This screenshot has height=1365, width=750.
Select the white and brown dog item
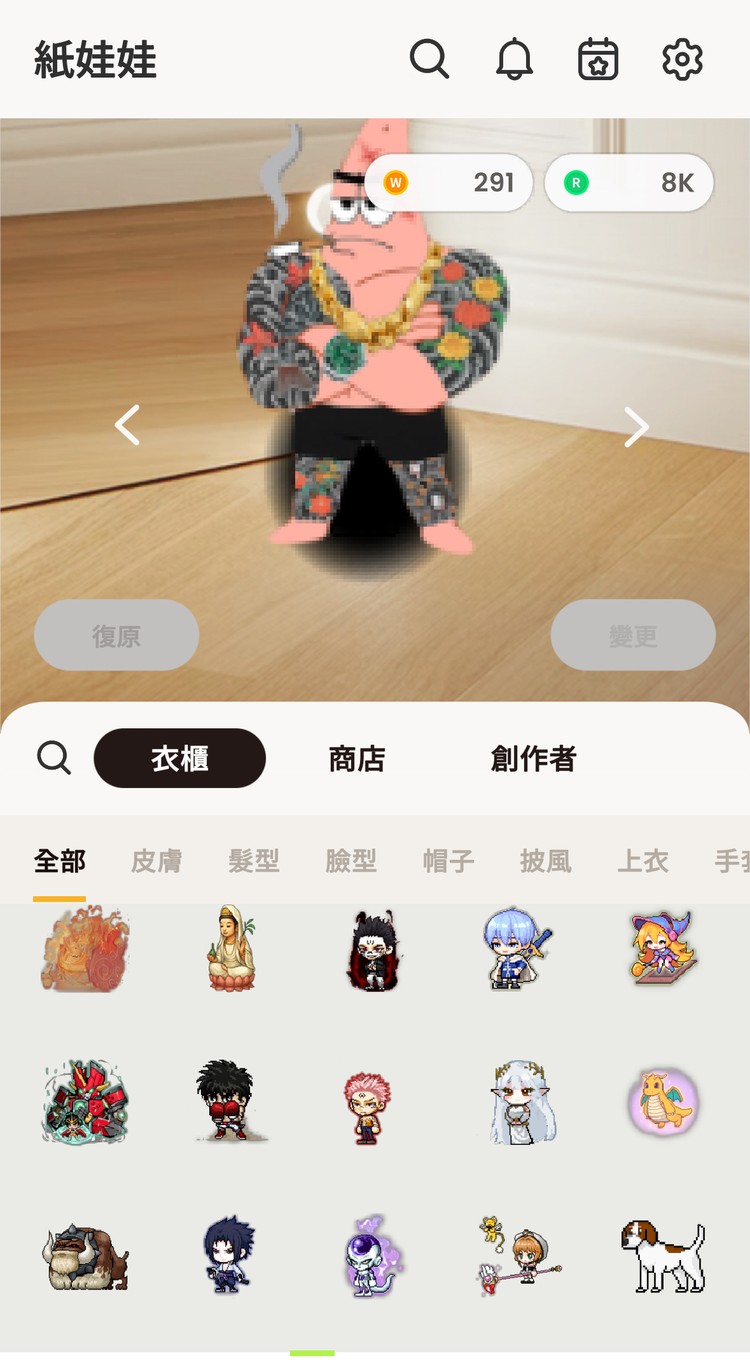[x=662, y=1255]
